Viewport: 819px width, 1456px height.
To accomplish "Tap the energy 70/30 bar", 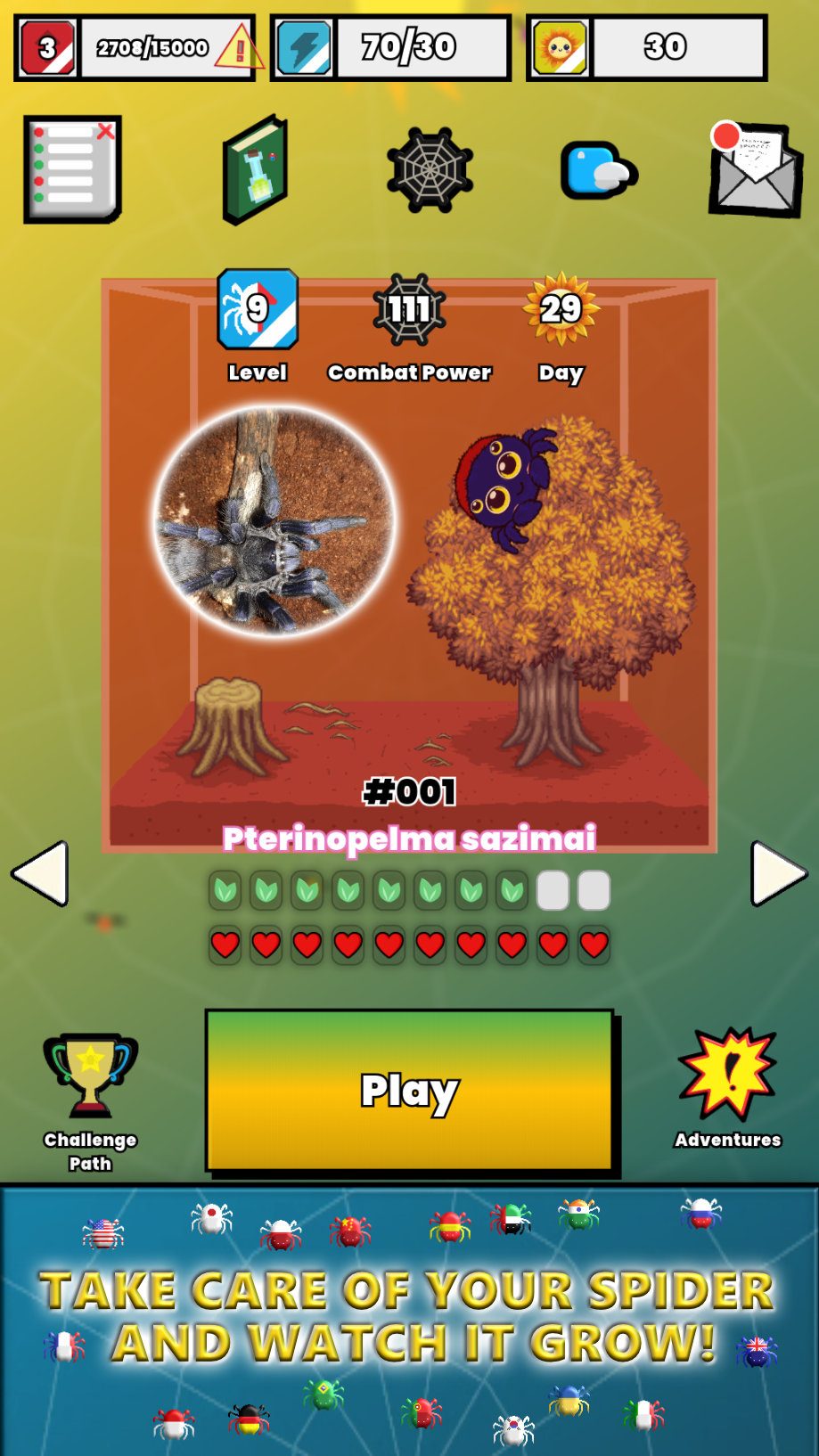I will point(390,47).
